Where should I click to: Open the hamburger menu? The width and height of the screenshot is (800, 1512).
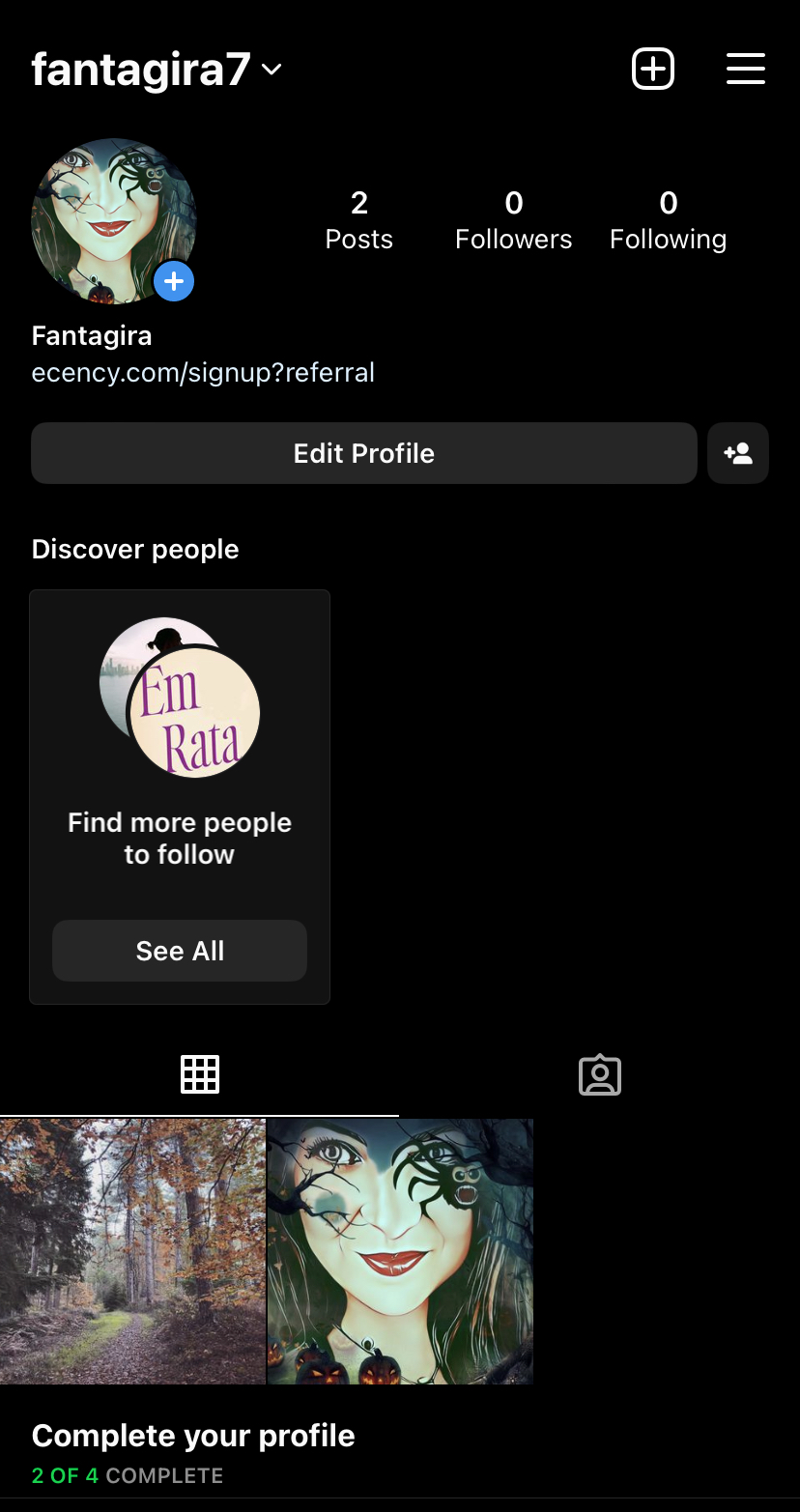[746, 70]
